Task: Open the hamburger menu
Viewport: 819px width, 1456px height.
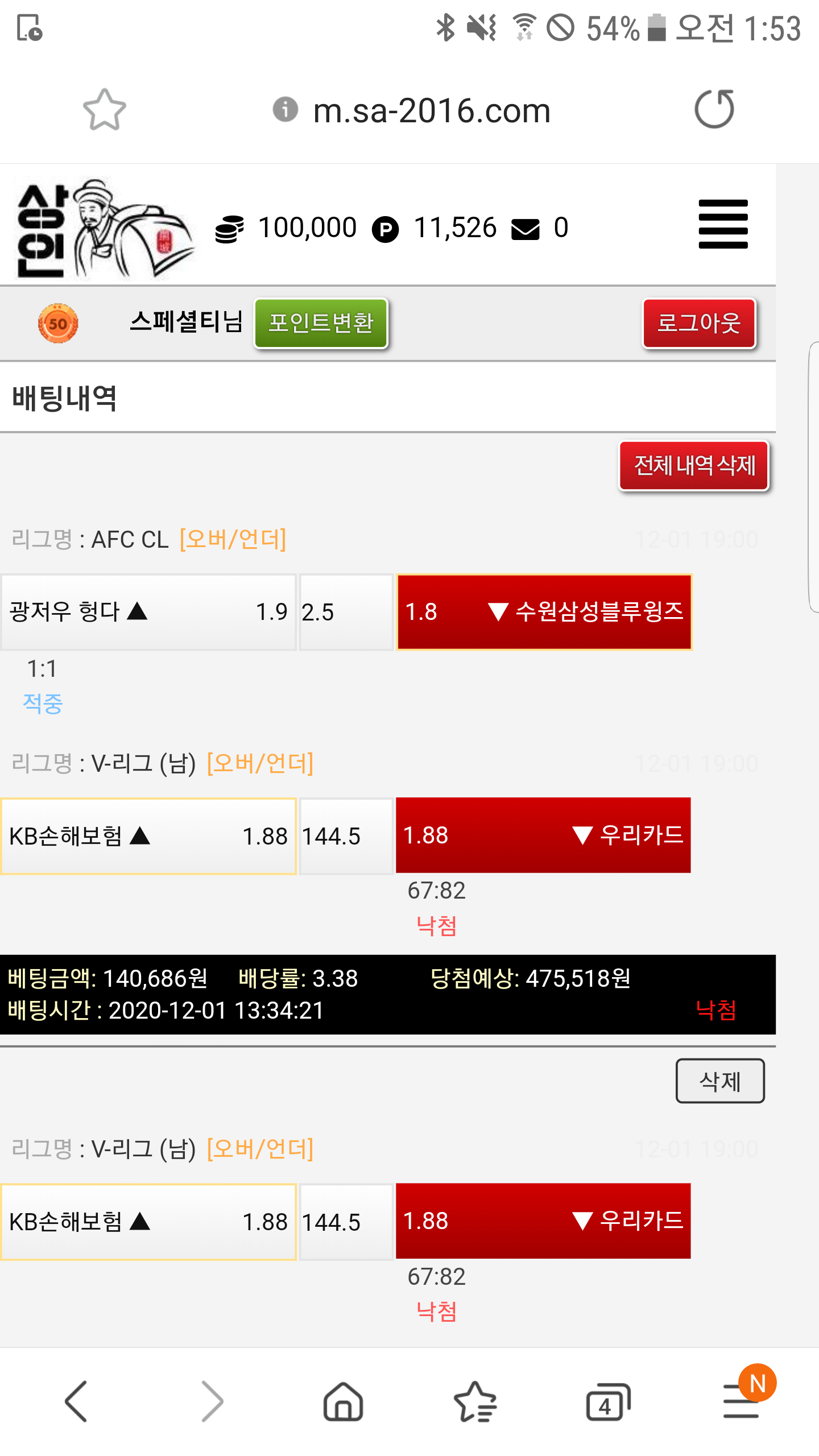Action: [723, 224]
